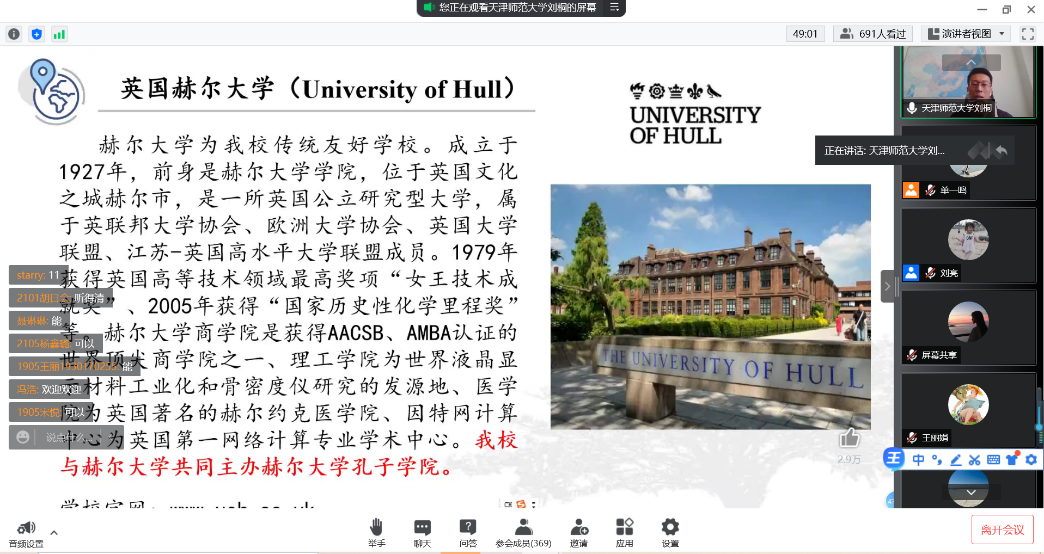Viewport: 1044px width, 554px height.
Task: Minimize the meeting window
Action: pyautogui.click(x=982, y=9)
